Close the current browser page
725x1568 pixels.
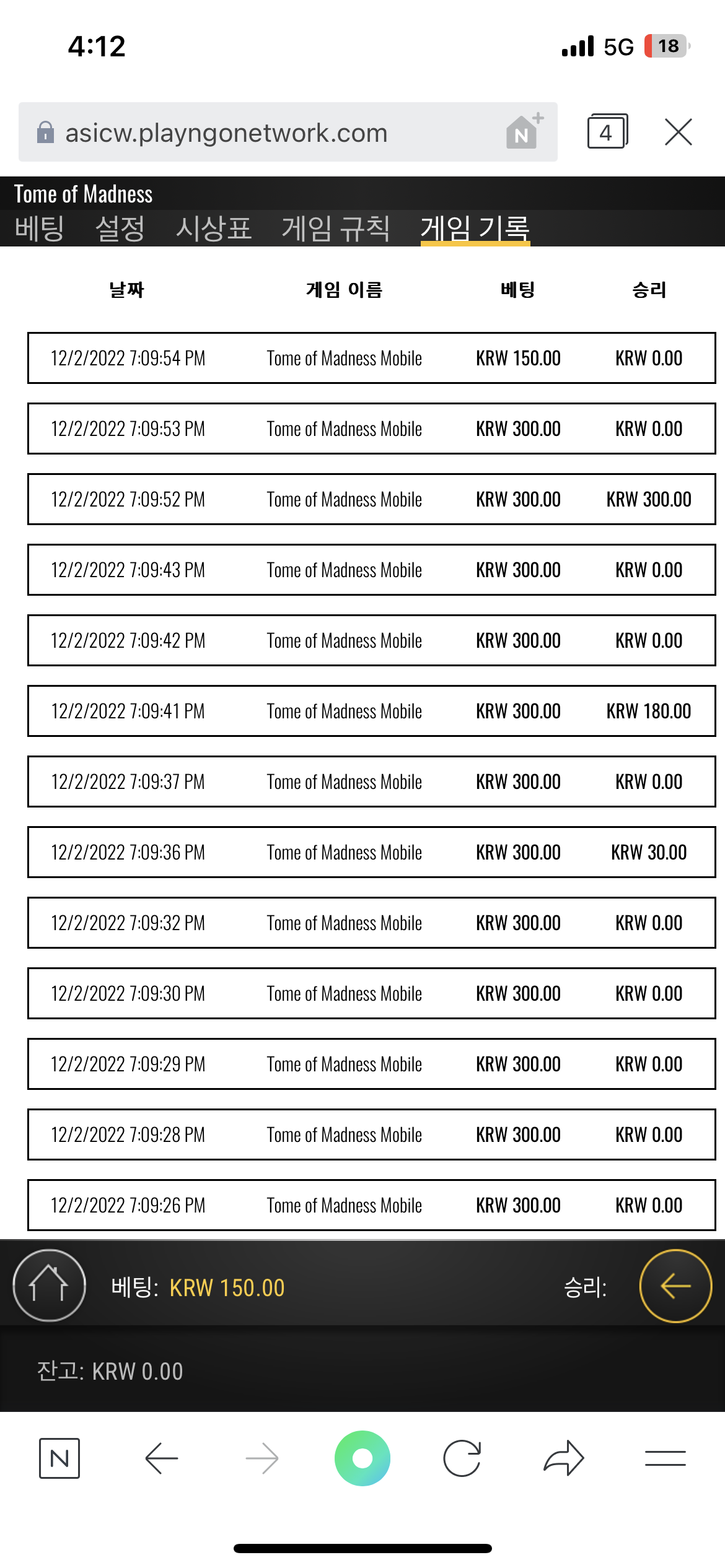pos(678,132)
